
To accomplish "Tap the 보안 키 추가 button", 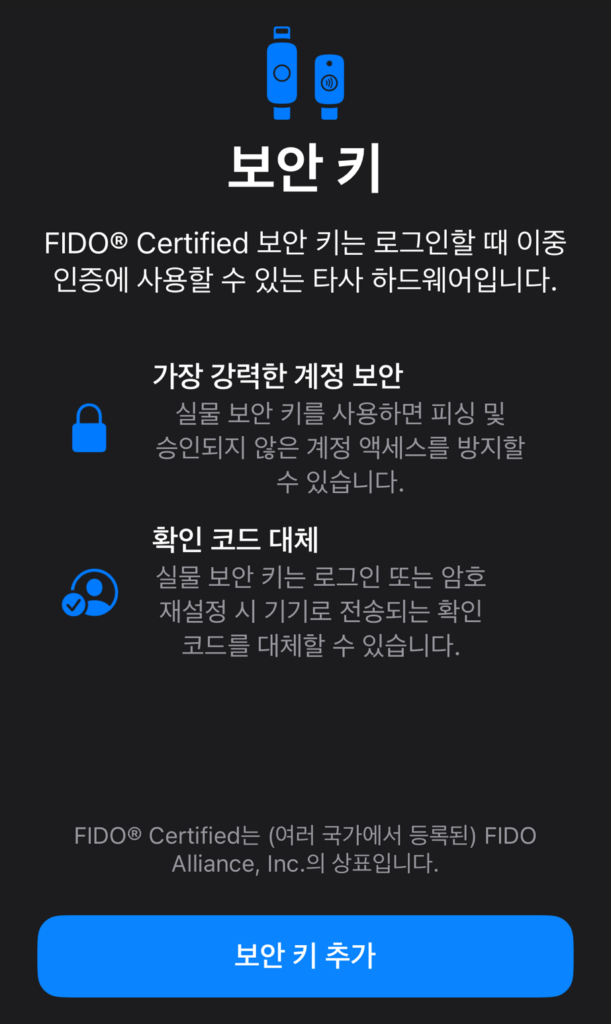I will [x=305, y=955].
